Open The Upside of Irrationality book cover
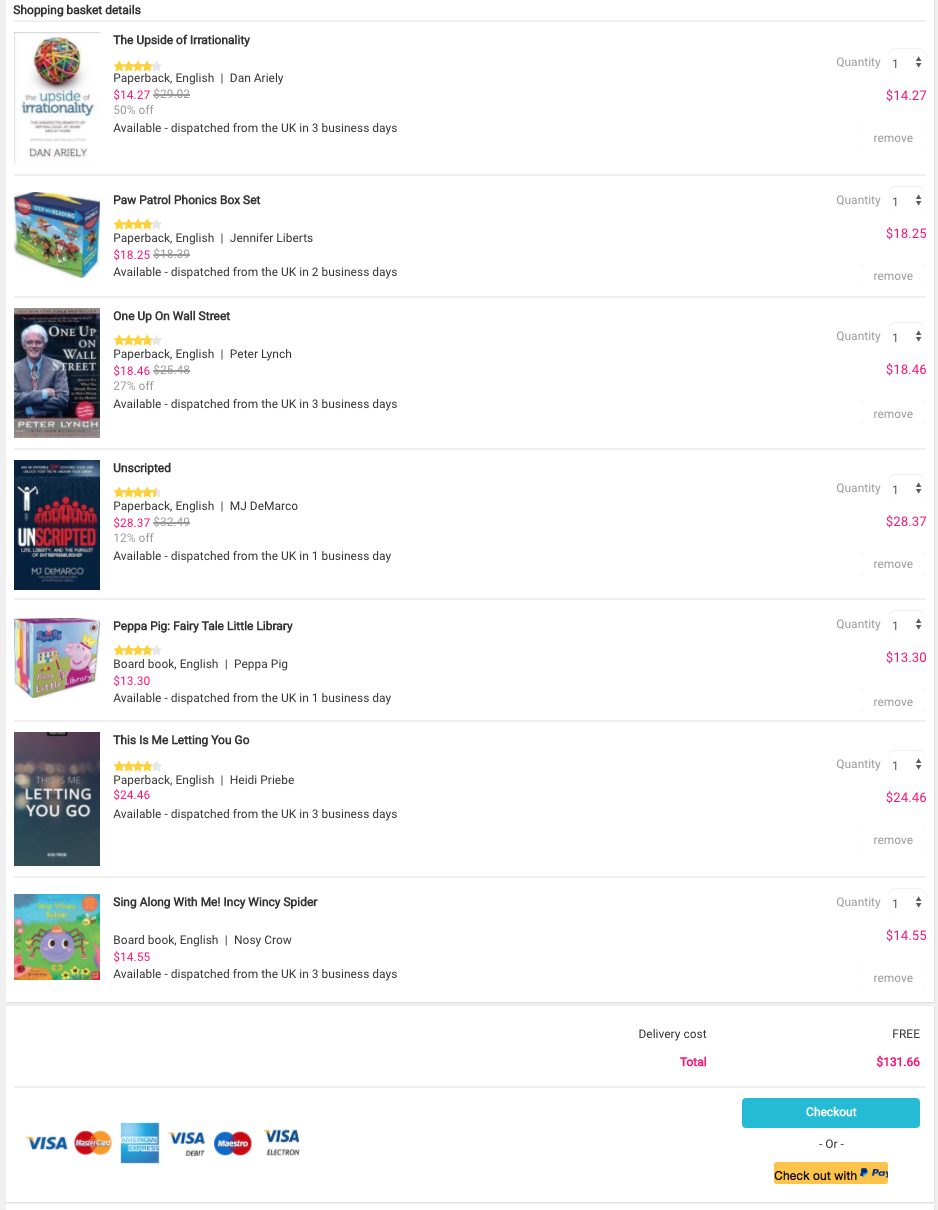938x1210 pixels. [57, 97]
